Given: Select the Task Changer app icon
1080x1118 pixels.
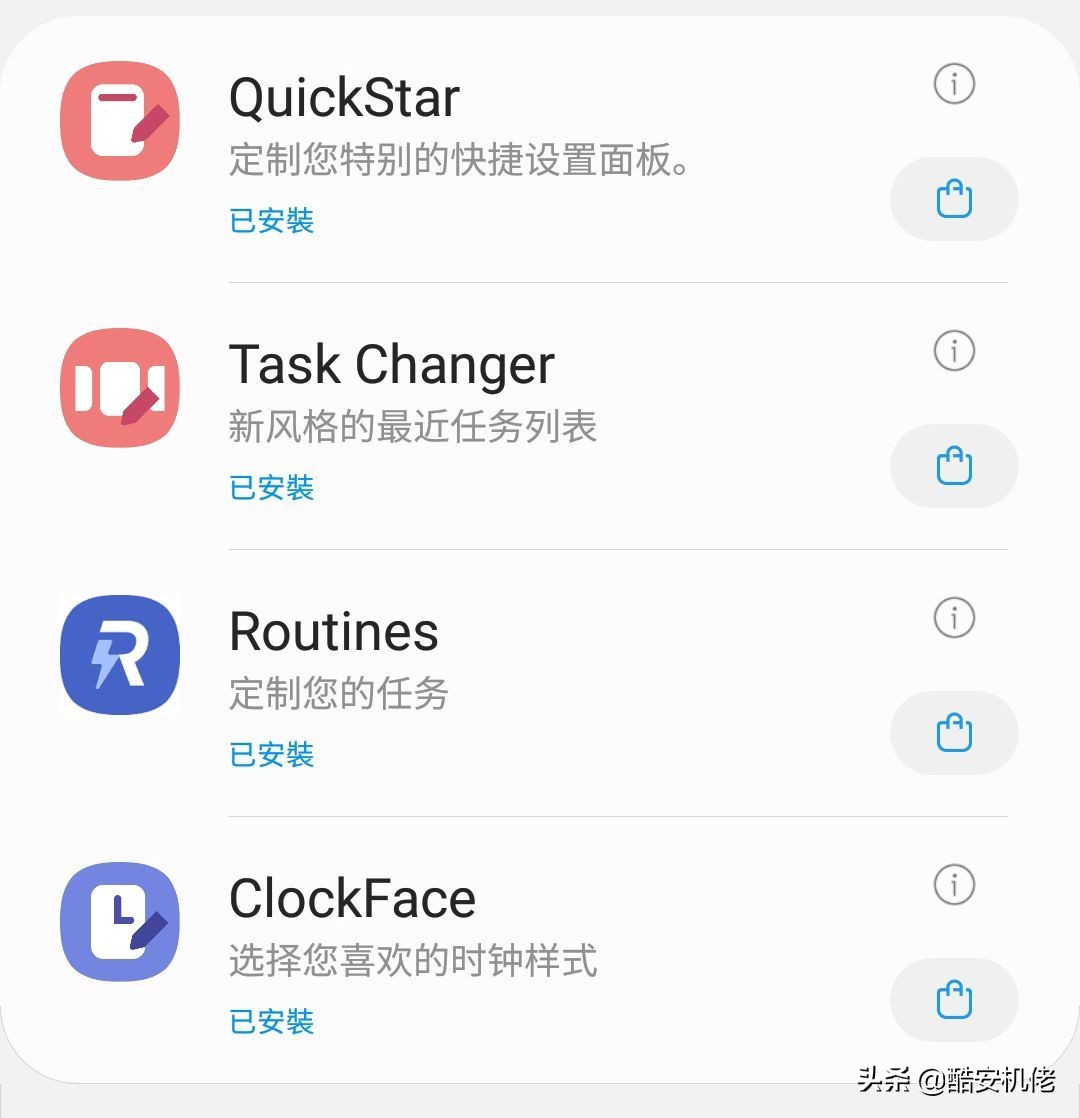Looking at the screenshot, I should tap(119, 387).
